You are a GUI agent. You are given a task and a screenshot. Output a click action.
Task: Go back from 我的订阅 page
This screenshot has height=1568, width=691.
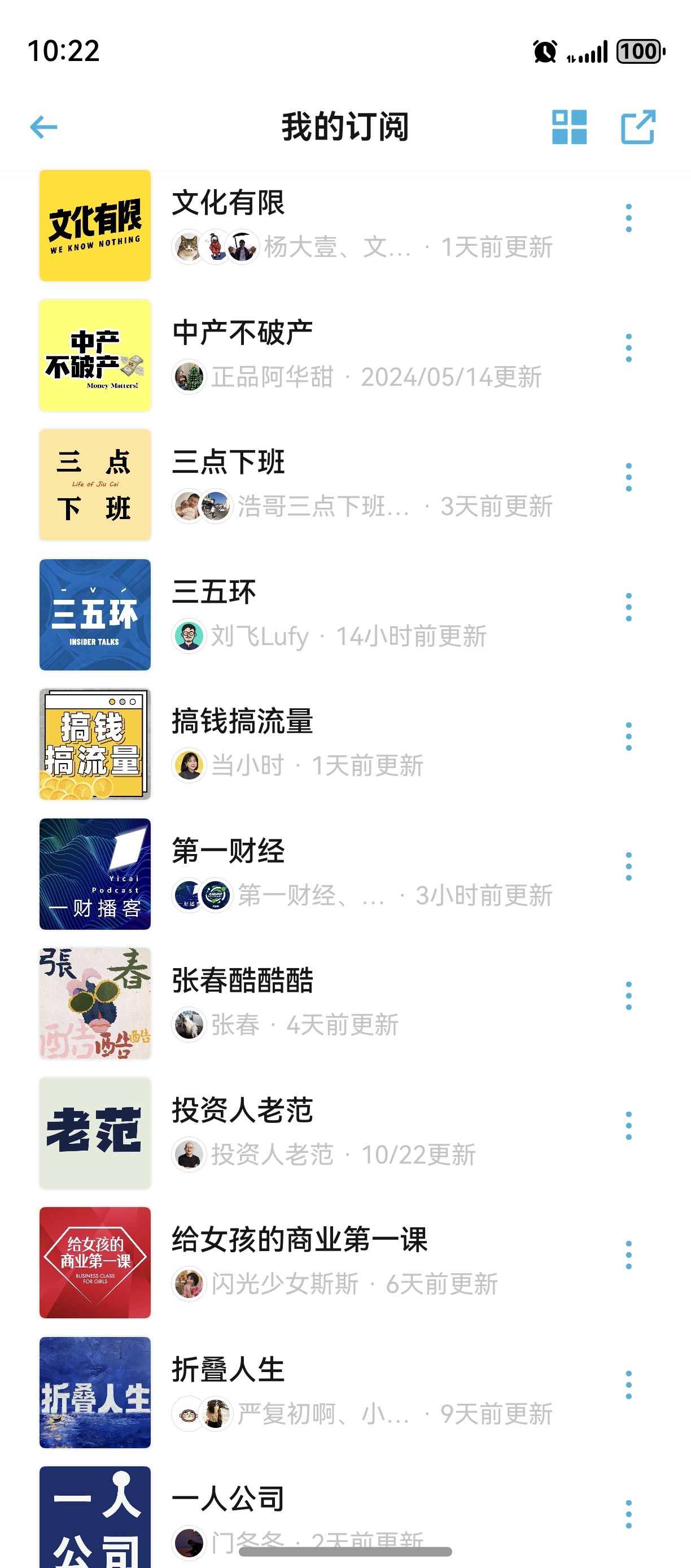click(44, 127)
